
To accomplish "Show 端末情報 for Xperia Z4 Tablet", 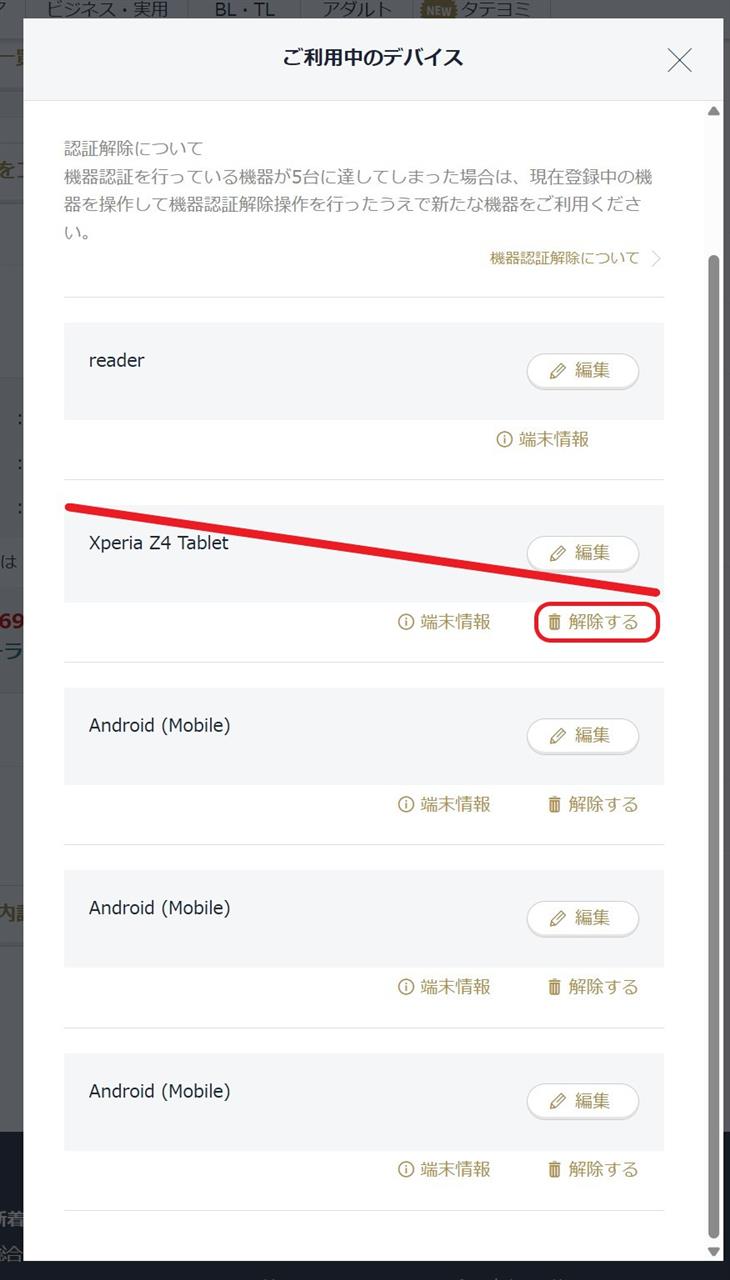I will 445,622.
